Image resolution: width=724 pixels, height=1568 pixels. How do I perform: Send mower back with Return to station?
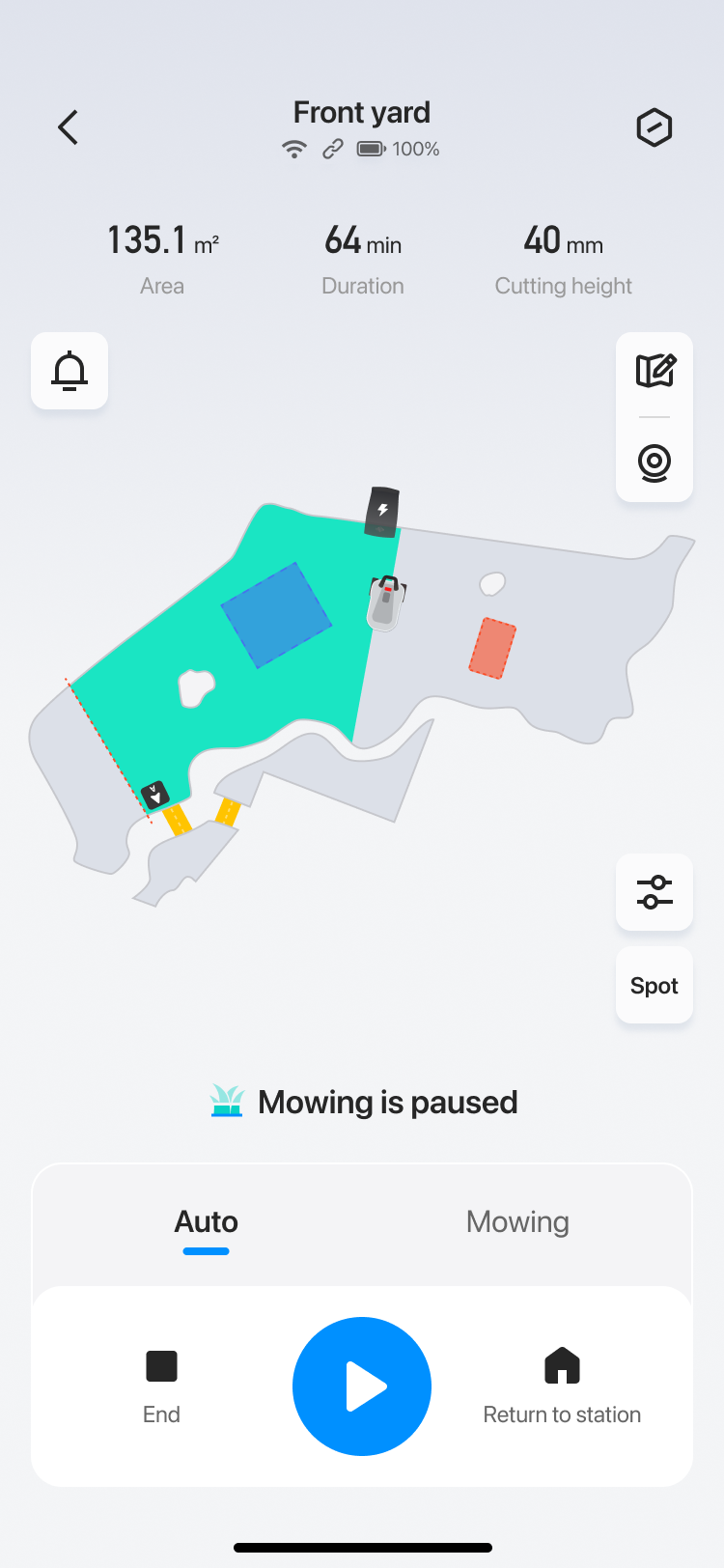[x=562, y=1386]
